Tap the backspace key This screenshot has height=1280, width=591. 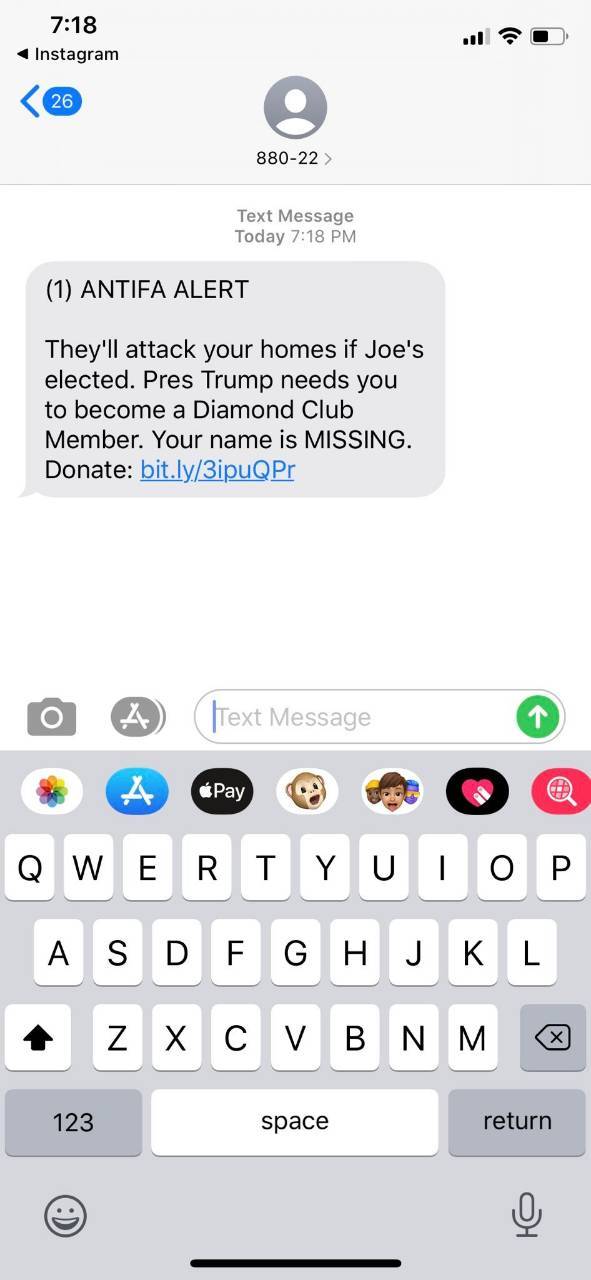552,1038
